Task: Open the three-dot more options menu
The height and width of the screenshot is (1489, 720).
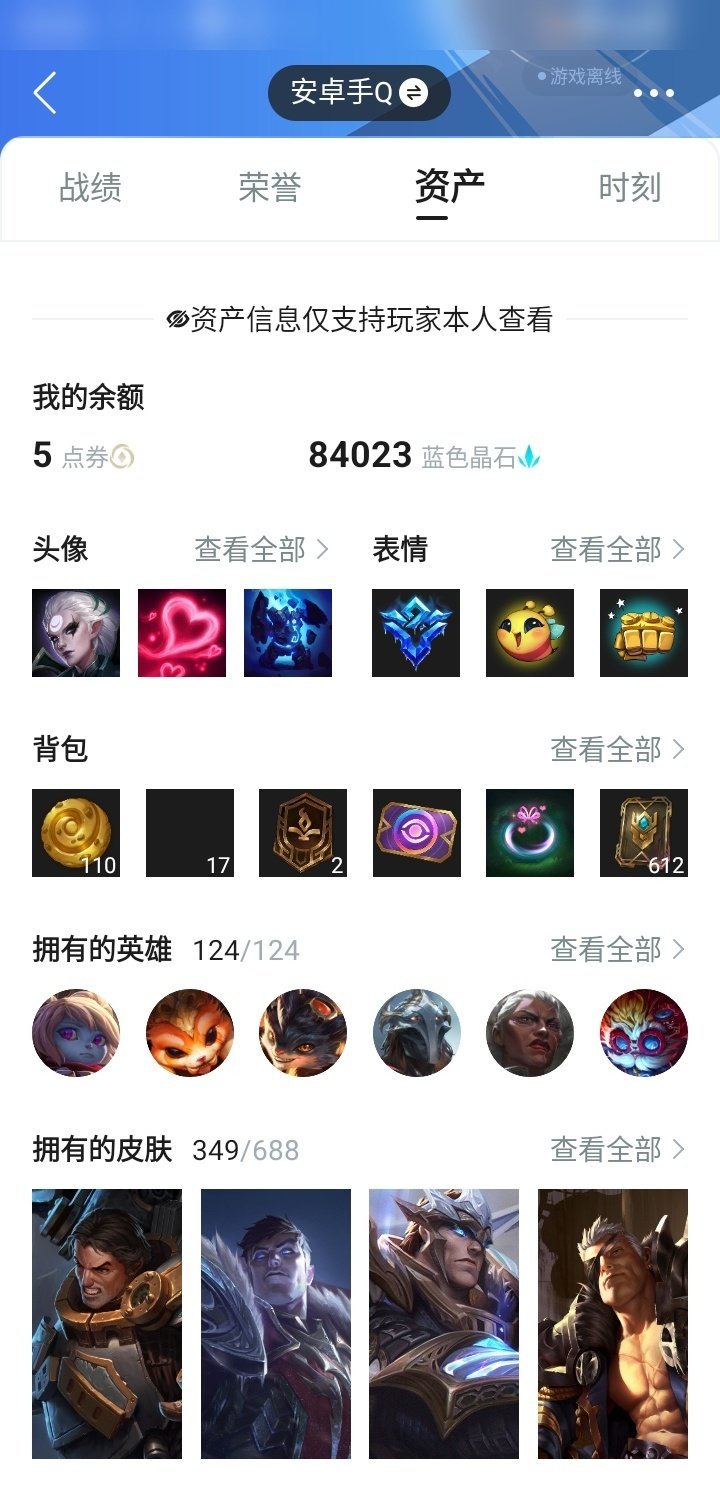Action: (655, 92)
